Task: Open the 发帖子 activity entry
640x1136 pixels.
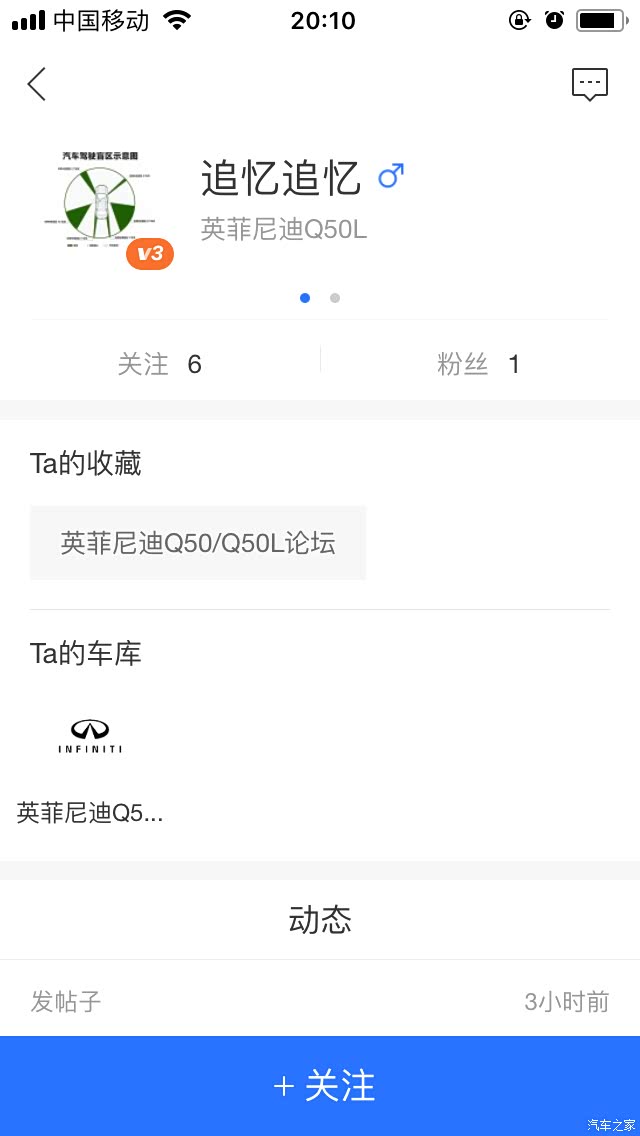Action: pos(320,1001)
